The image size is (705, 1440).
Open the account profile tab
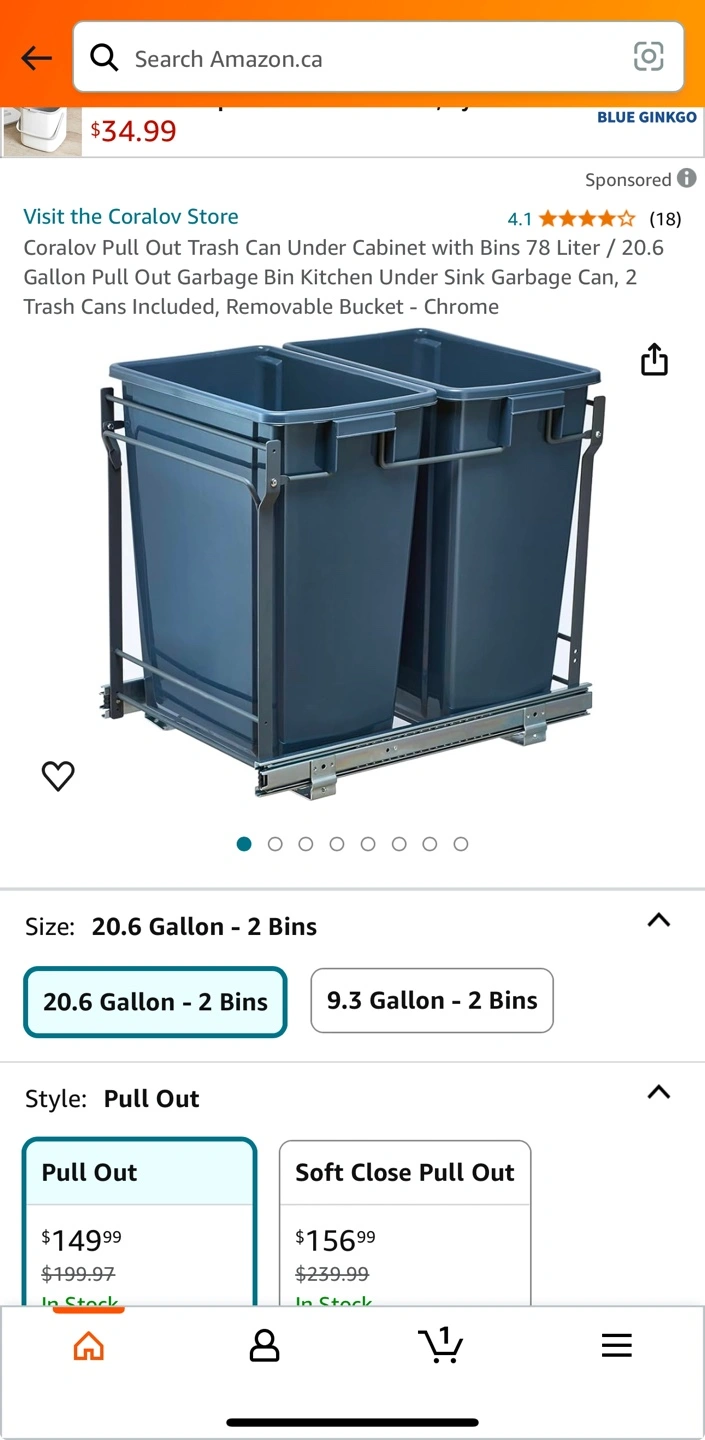pos(264,1346)
